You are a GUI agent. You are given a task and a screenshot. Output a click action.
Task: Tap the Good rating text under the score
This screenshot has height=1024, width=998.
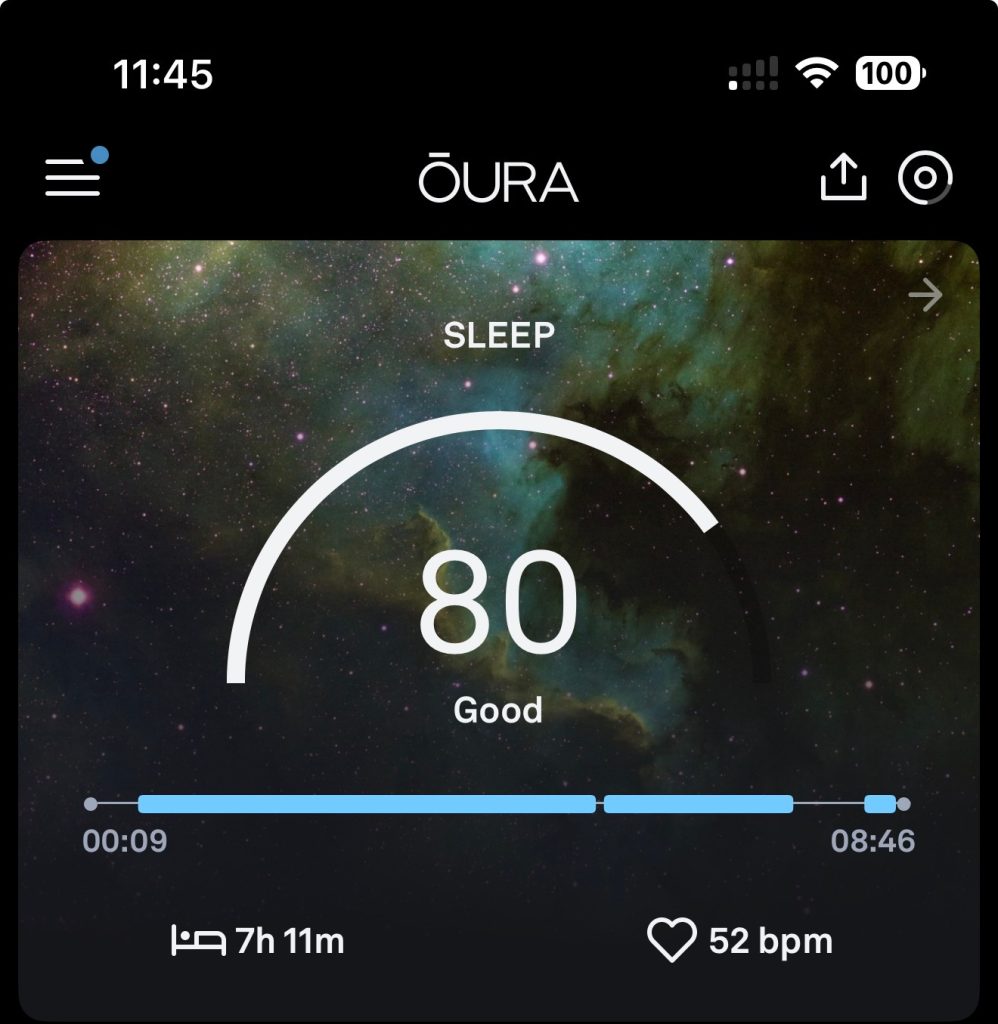[499, 711]
